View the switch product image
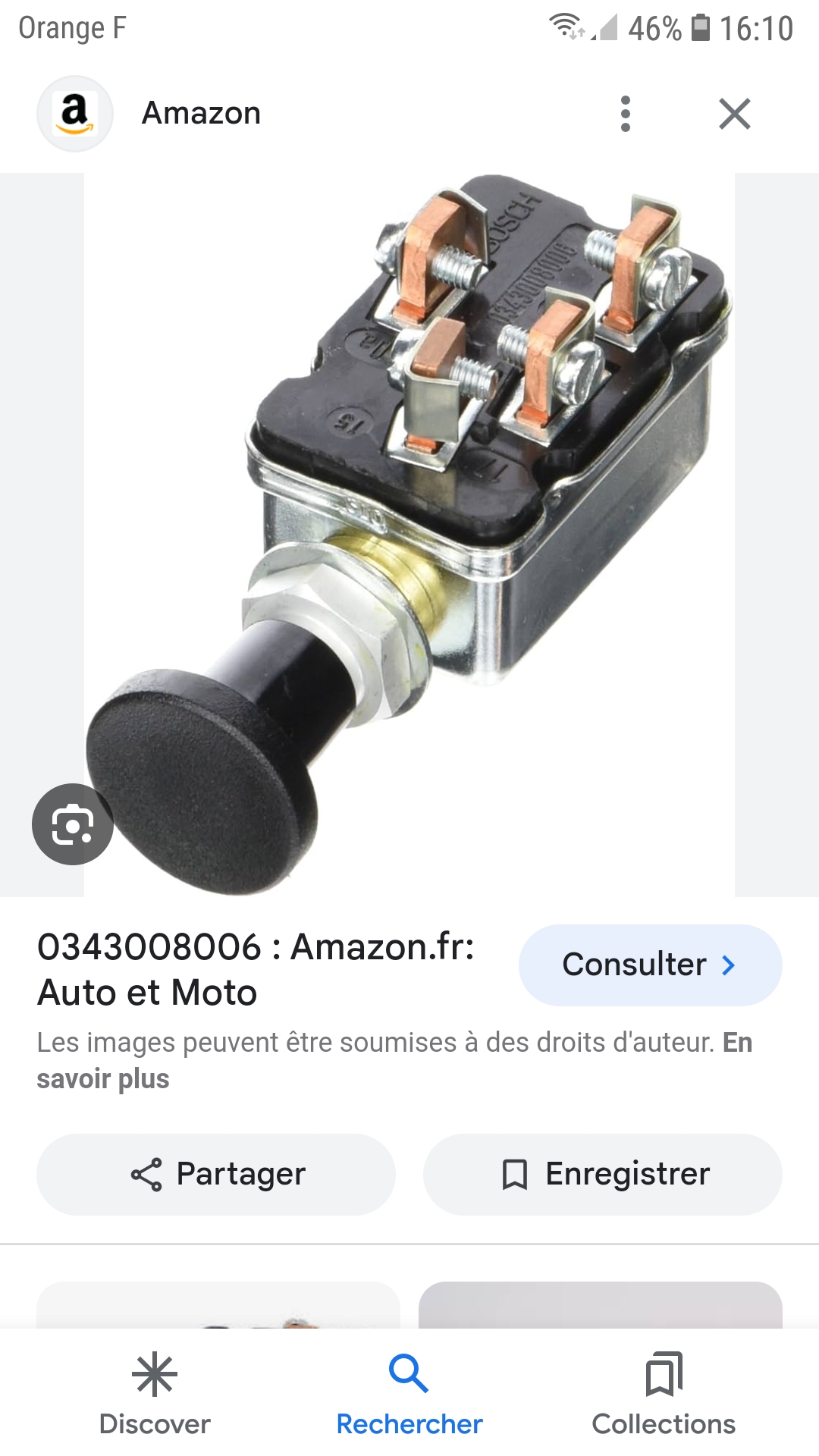819x1456 pixels. [409, 531]
